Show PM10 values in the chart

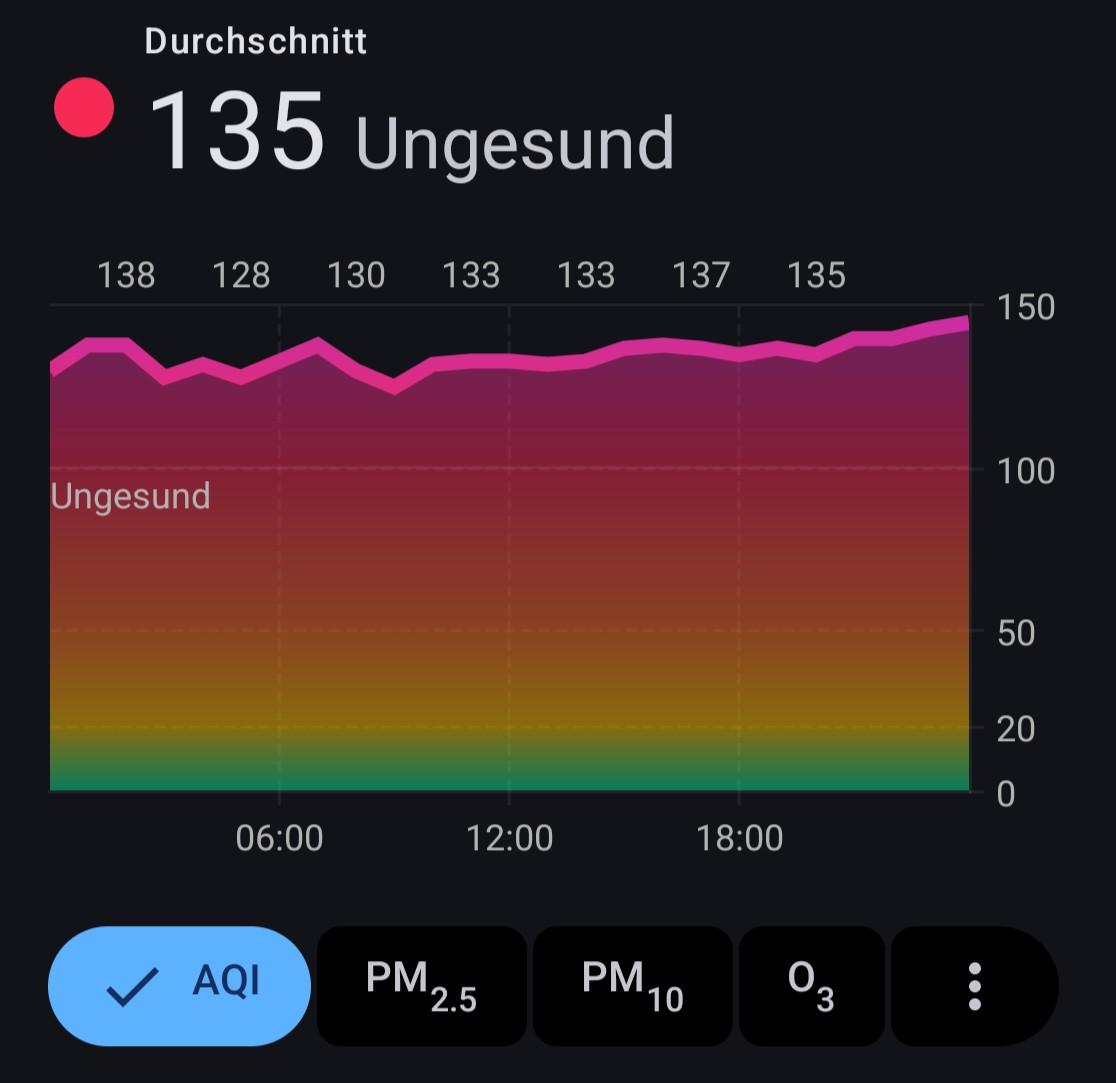point(632,985)
